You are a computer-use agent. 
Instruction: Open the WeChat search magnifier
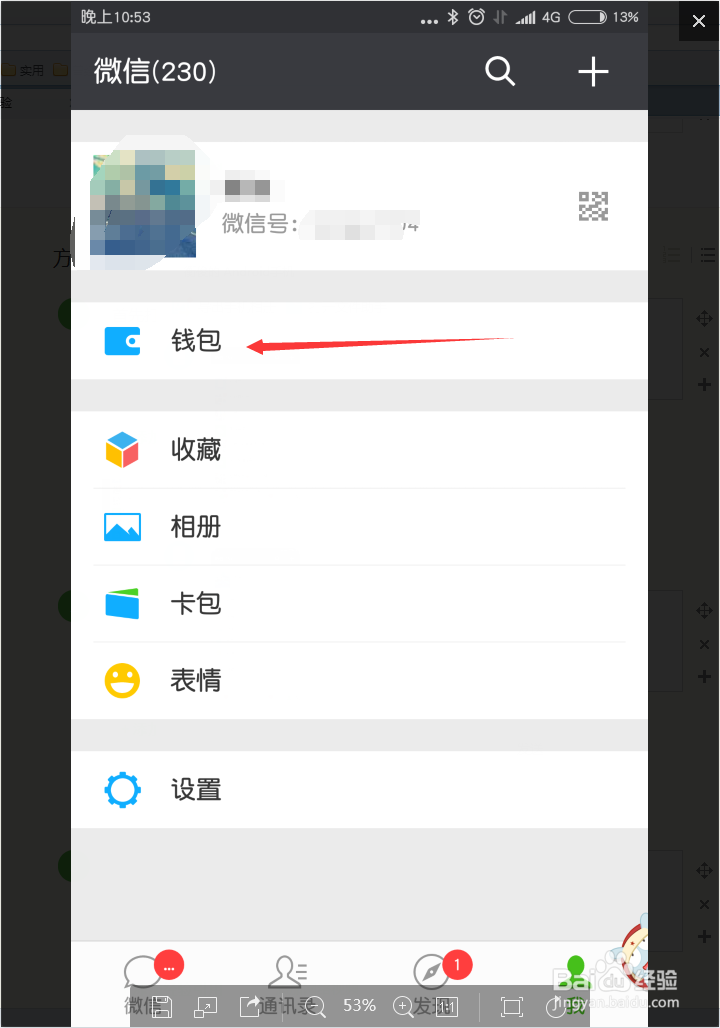500,71
